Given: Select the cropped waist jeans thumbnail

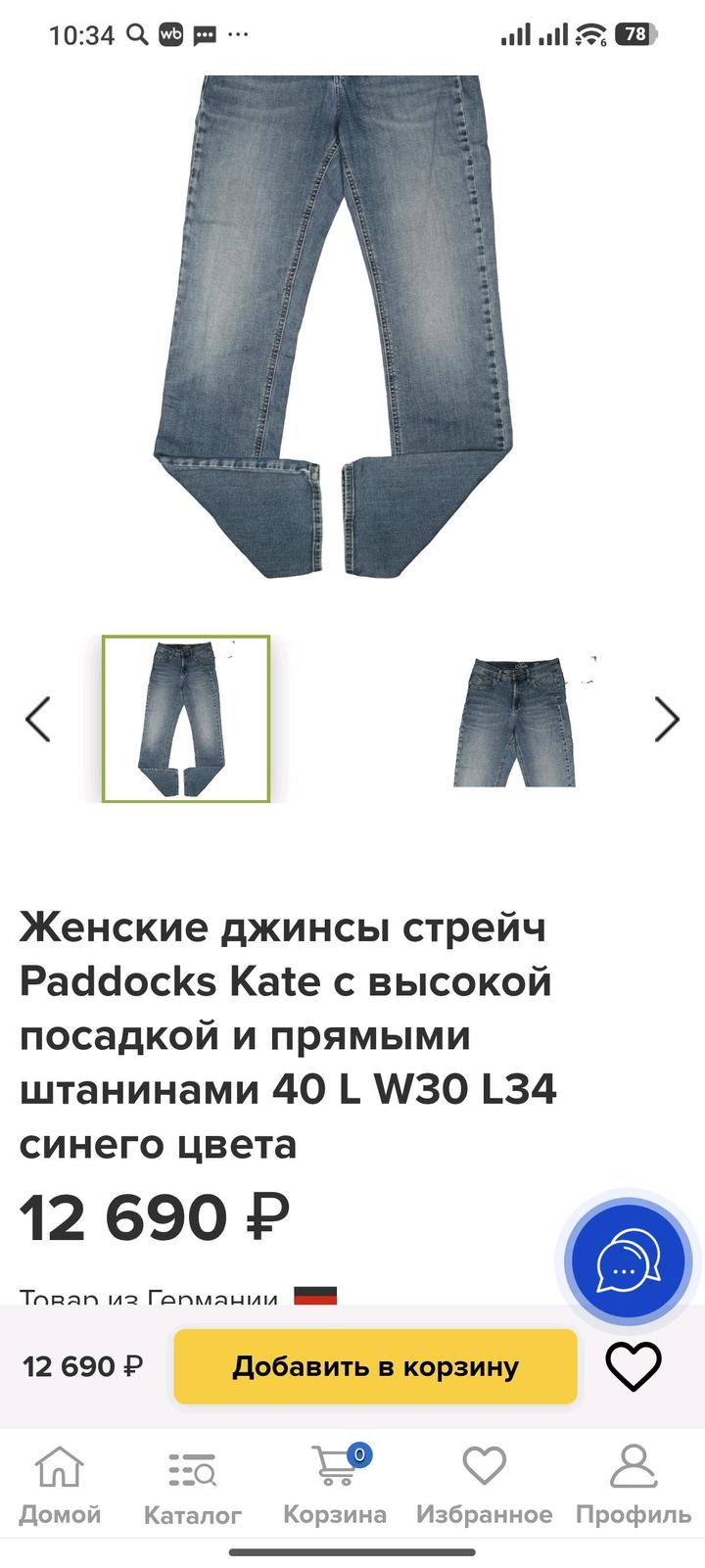Looking at the screenshot, I should click(x=516, y=721).
